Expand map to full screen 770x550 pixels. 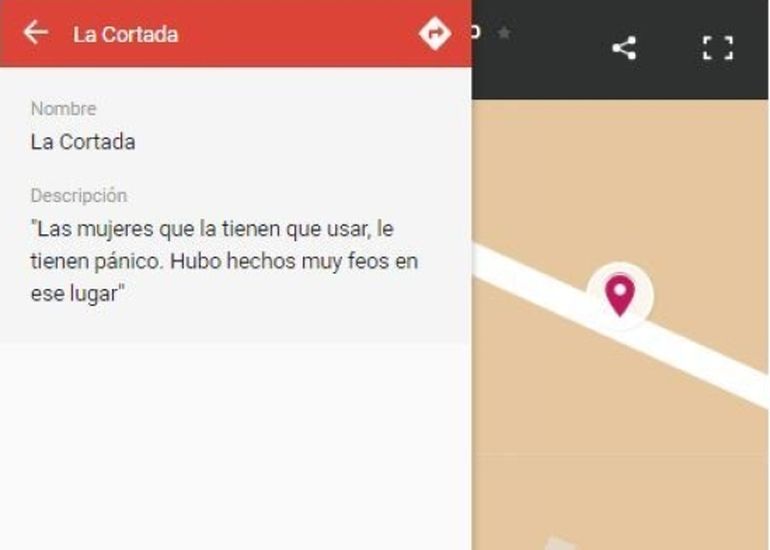[x=717, y=47]
